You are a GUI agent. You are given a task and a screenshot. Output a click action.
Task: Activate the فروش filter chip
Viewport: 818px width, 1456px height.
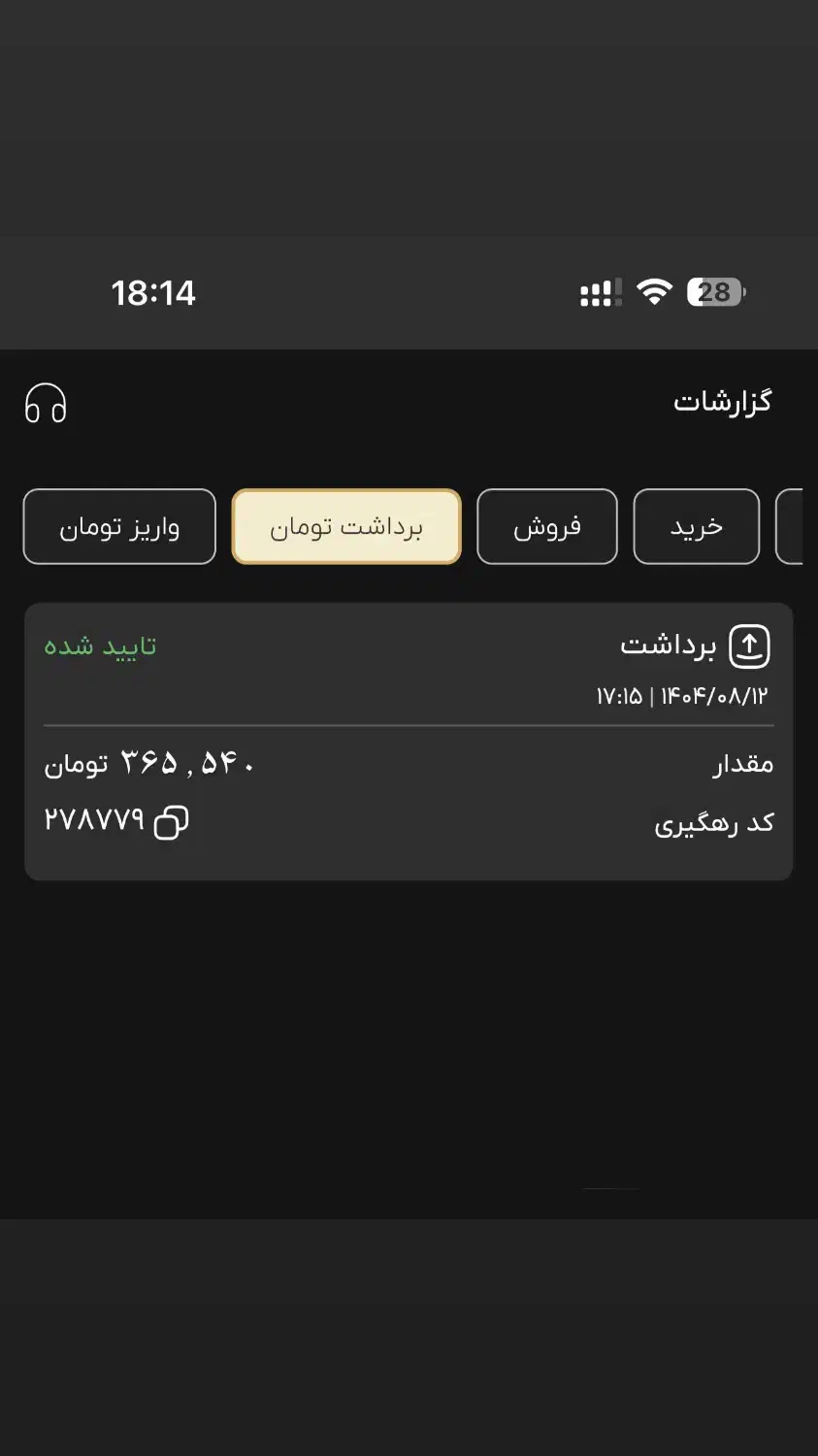pyautogui.click(x=546, y=527)
